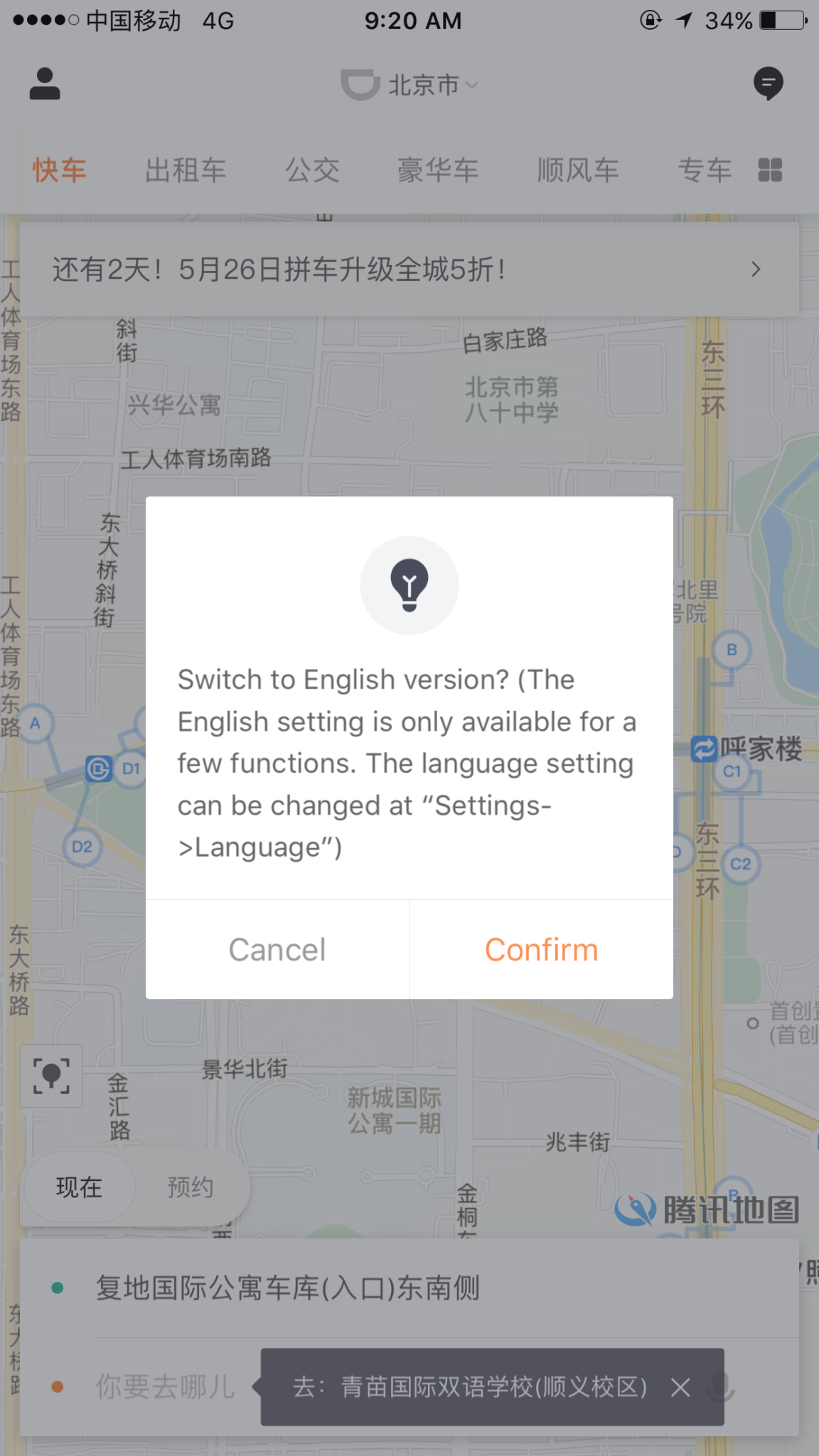Image resolution: width=819 pixels, height=1456 pixels.
Task: Cancel the language switch dialog
Action: 277,950
